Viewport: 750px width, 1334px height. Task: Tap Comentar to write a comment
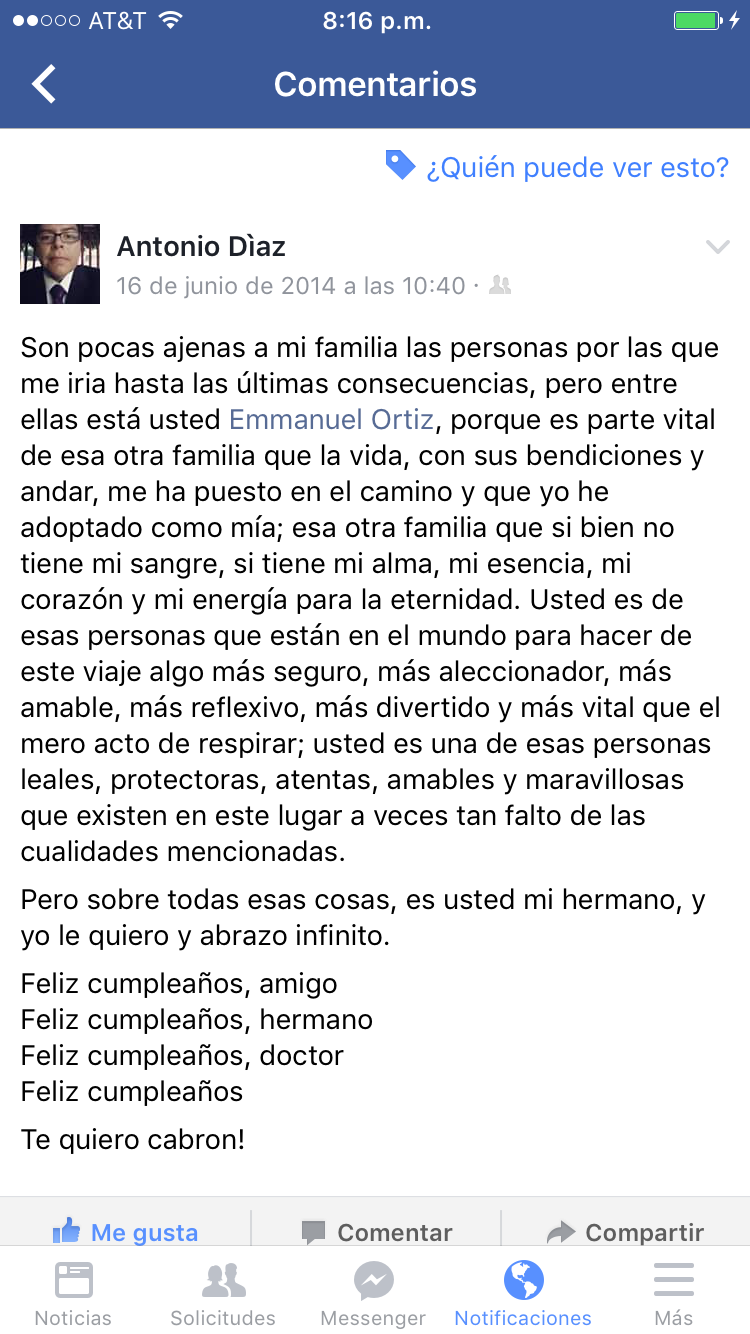click(x=376, y=1231)
